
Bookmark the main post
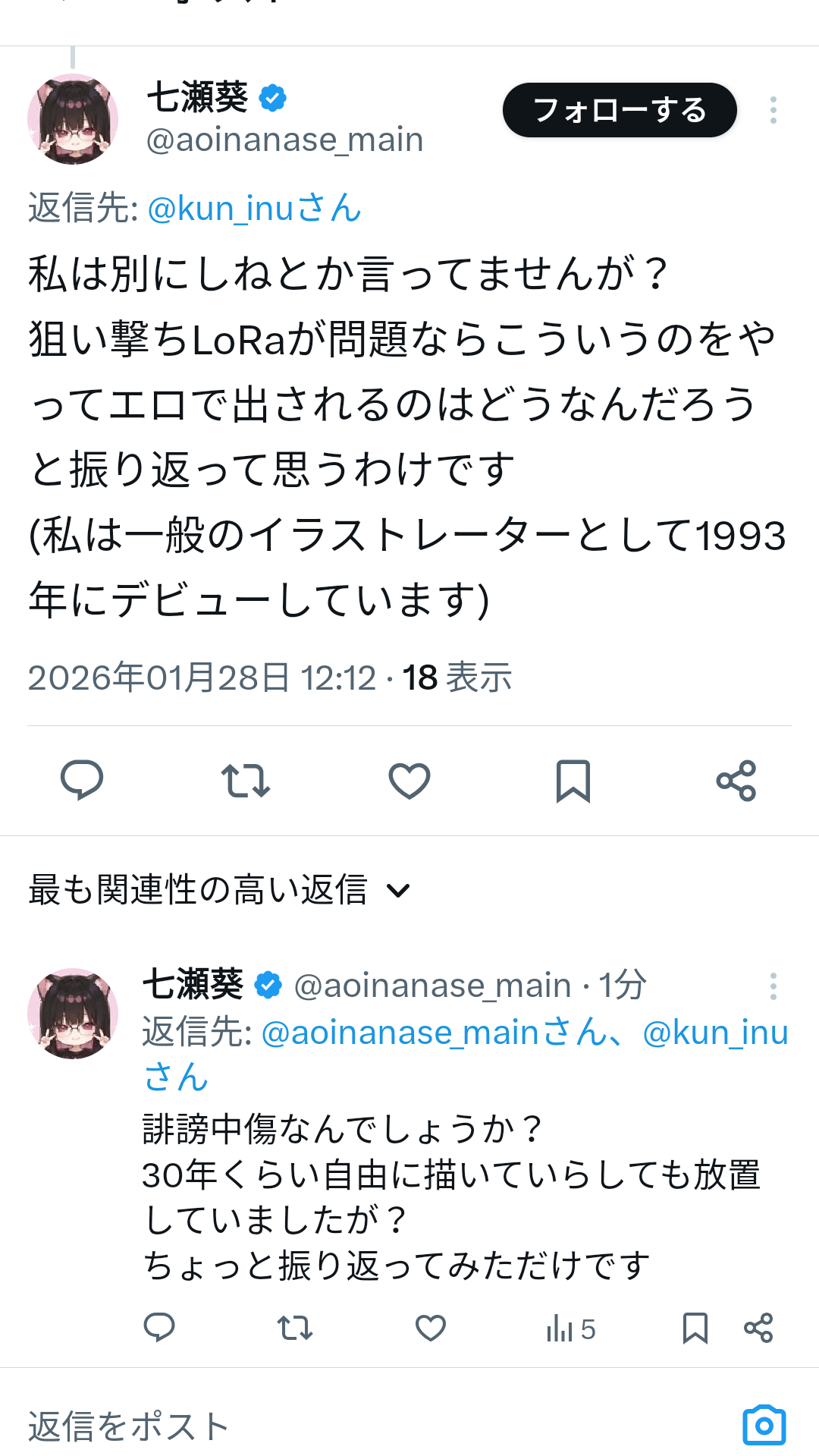(573, 780)
